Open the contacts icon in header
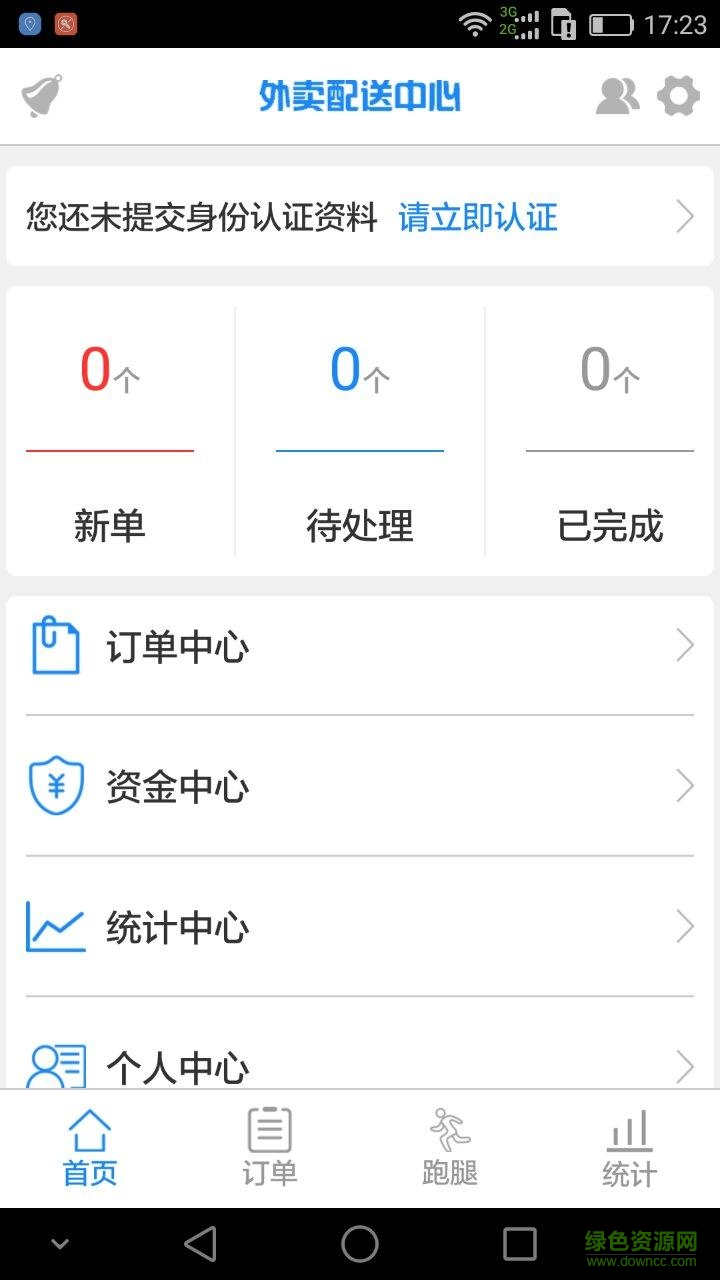Screen dimensions: 720x1280 (617, 97)
